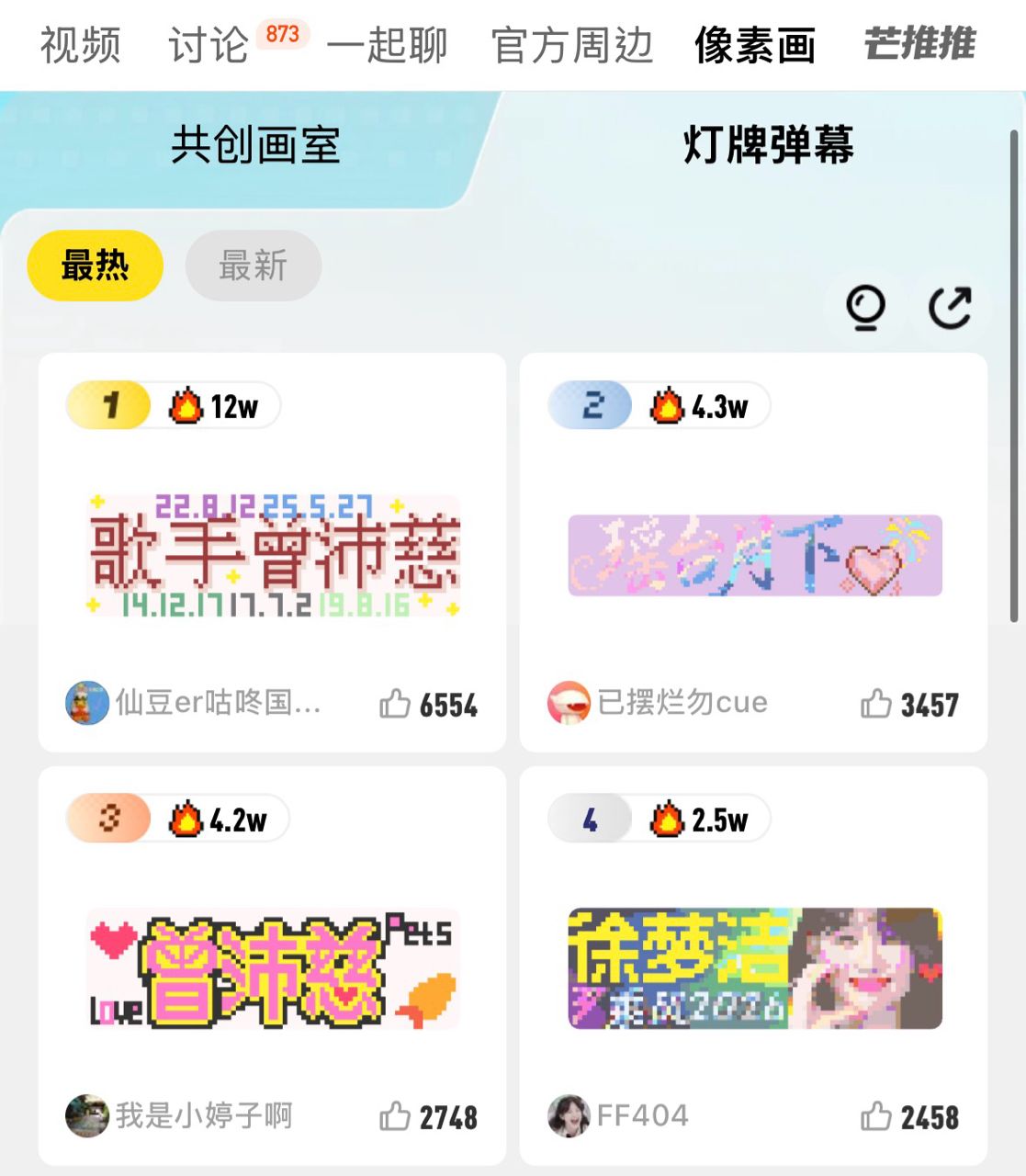Sort the list by 最新
Viewport: 1026px width, 1176px height.
tap(254, 266)
